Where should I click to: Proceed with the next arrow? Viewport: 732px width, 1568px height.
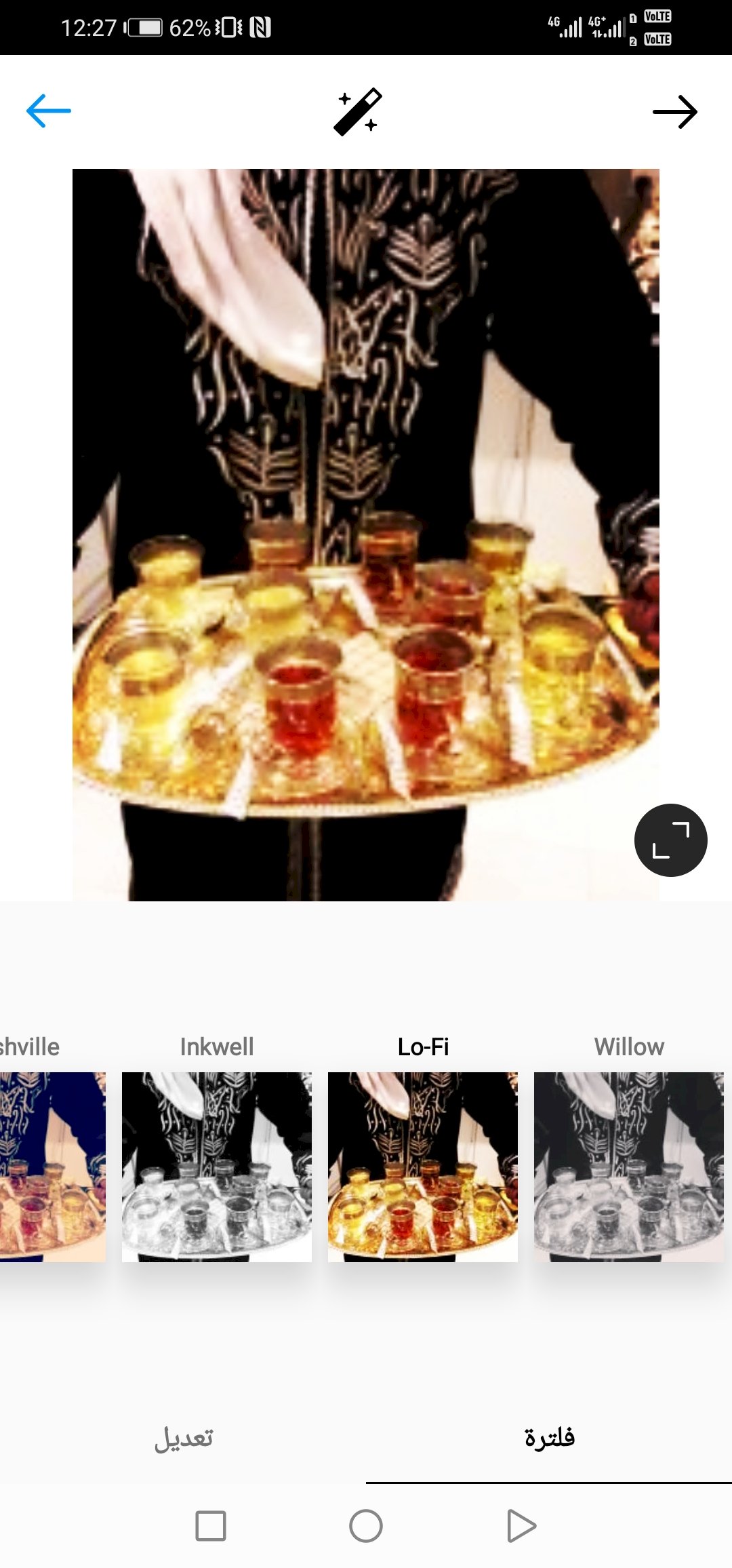coord(675,112)
